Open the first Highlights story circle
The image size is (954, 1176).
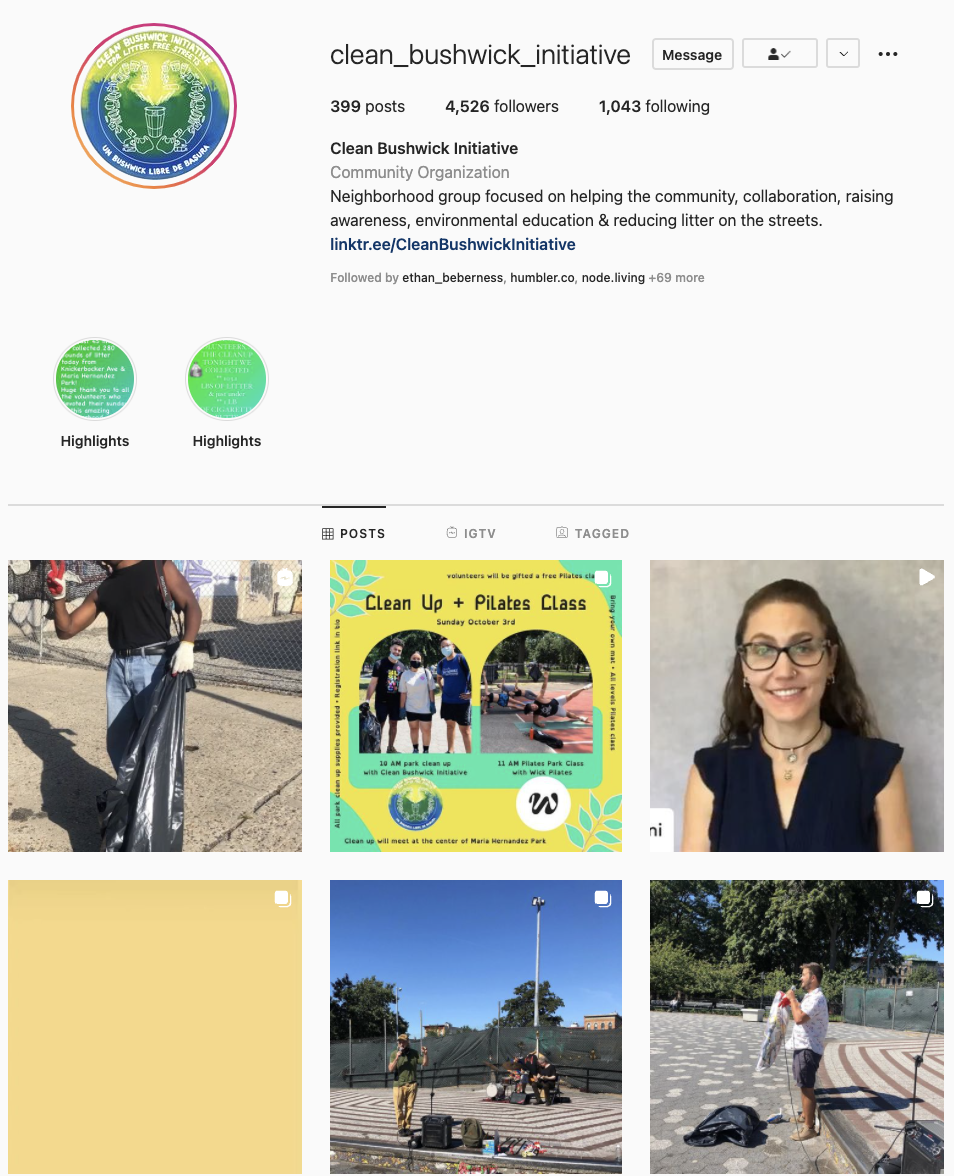95,379
